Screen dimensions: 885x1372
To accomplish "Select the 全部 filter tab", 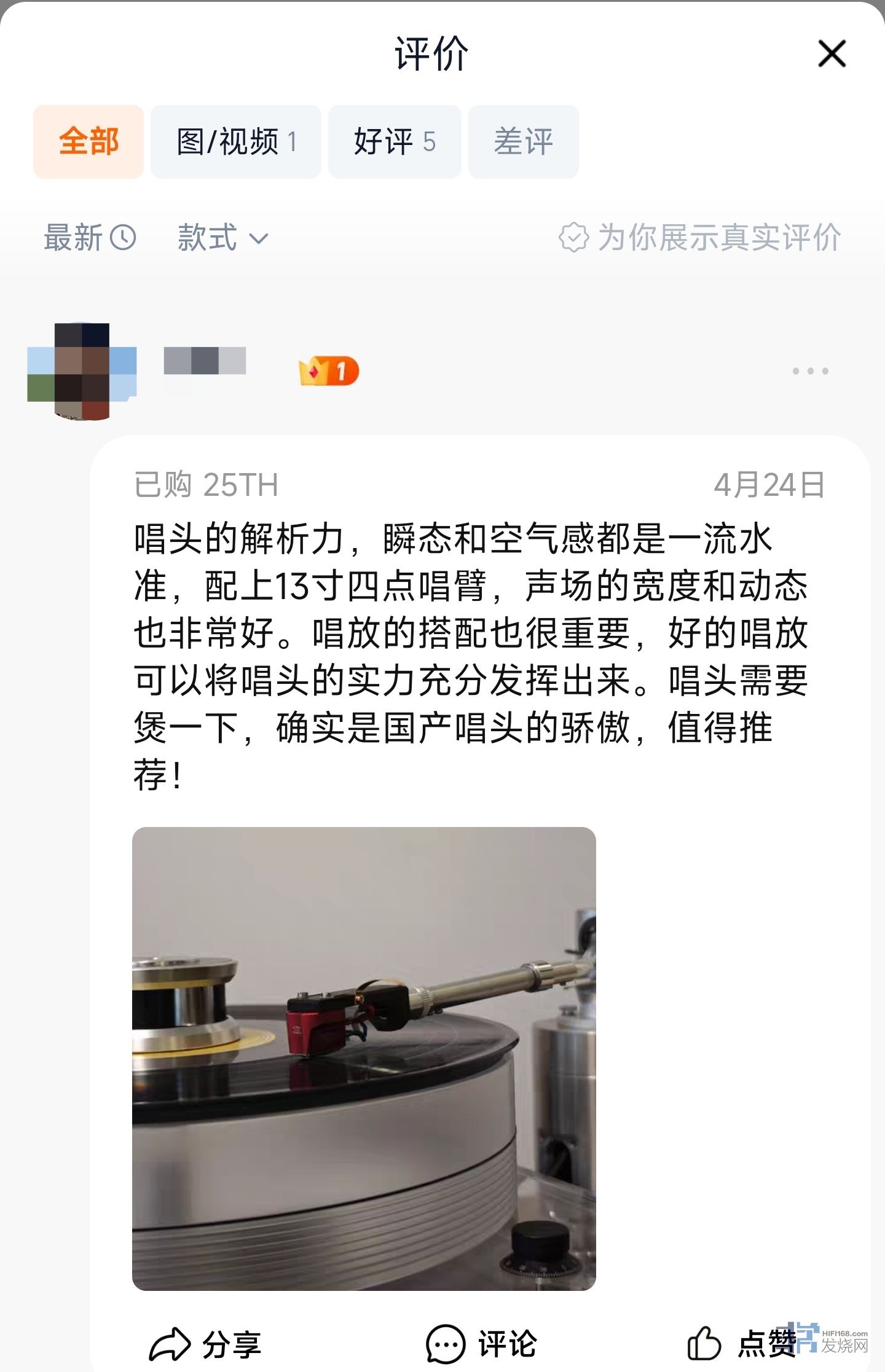I will (88, 142).
